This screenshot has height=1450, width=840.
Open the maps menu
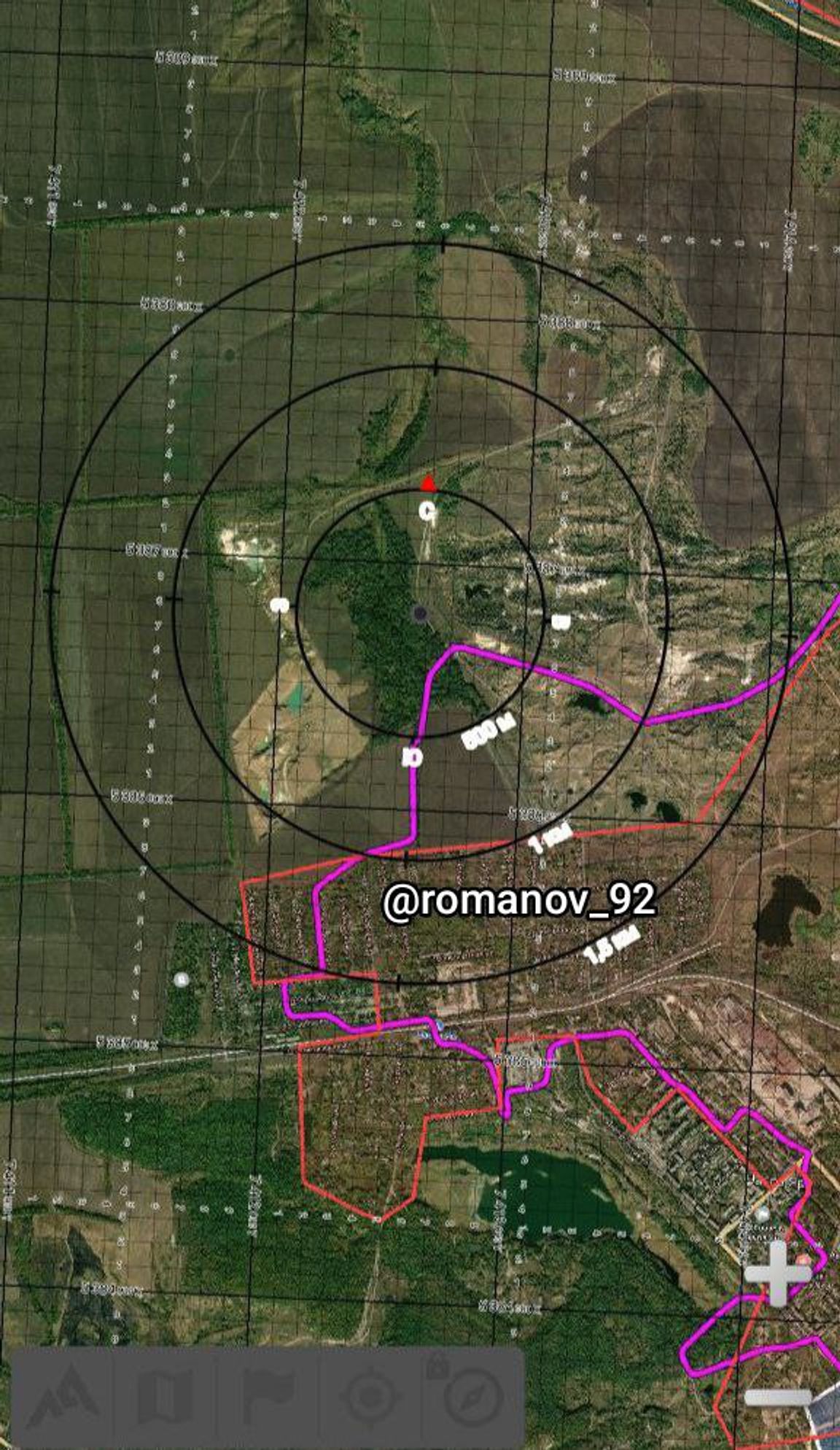tap(166, 1395)
